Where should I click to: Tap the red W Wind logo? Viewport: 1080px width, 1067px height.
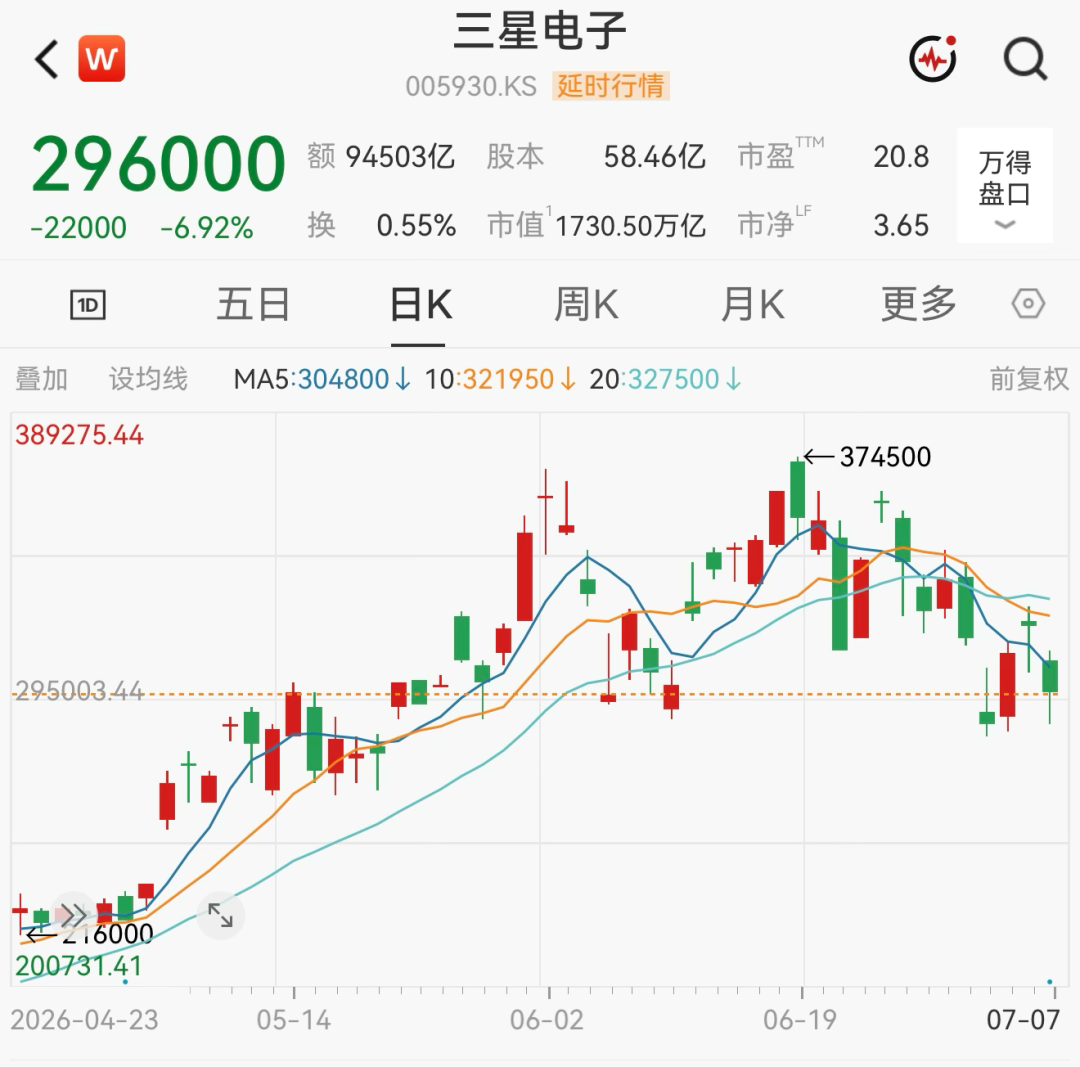pos(101,59)
